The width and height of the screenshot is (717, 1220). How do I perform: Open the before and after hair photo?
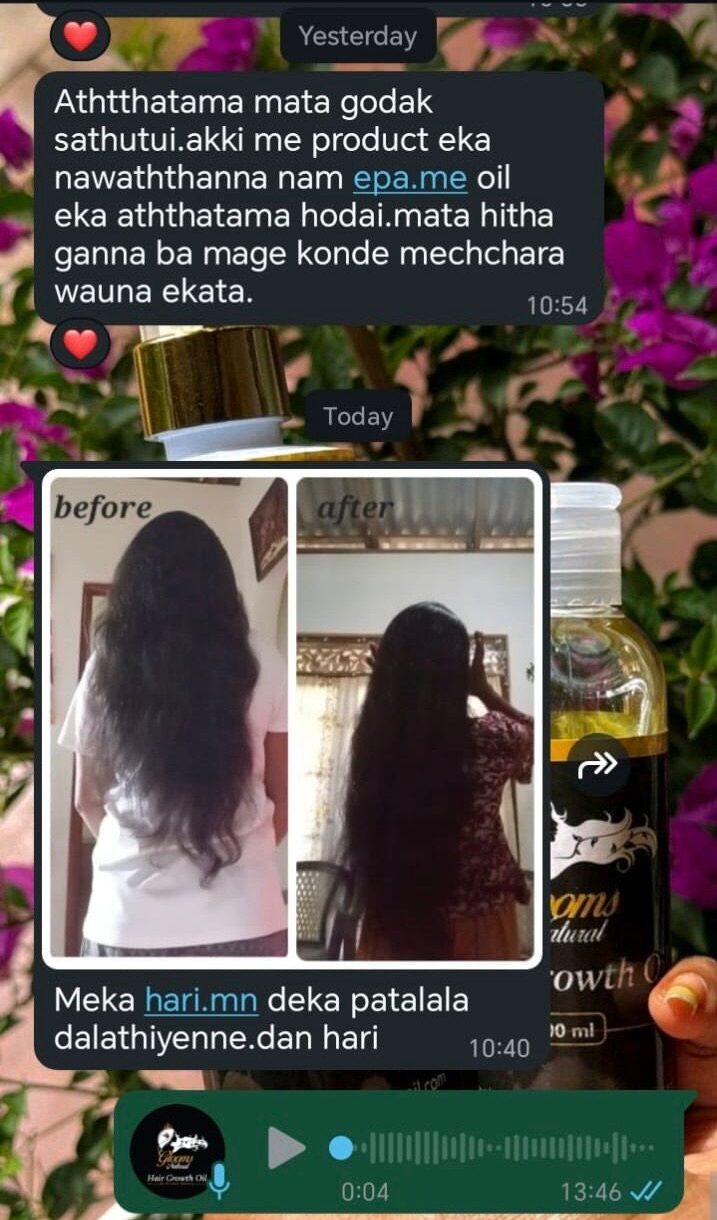[292, 718]
